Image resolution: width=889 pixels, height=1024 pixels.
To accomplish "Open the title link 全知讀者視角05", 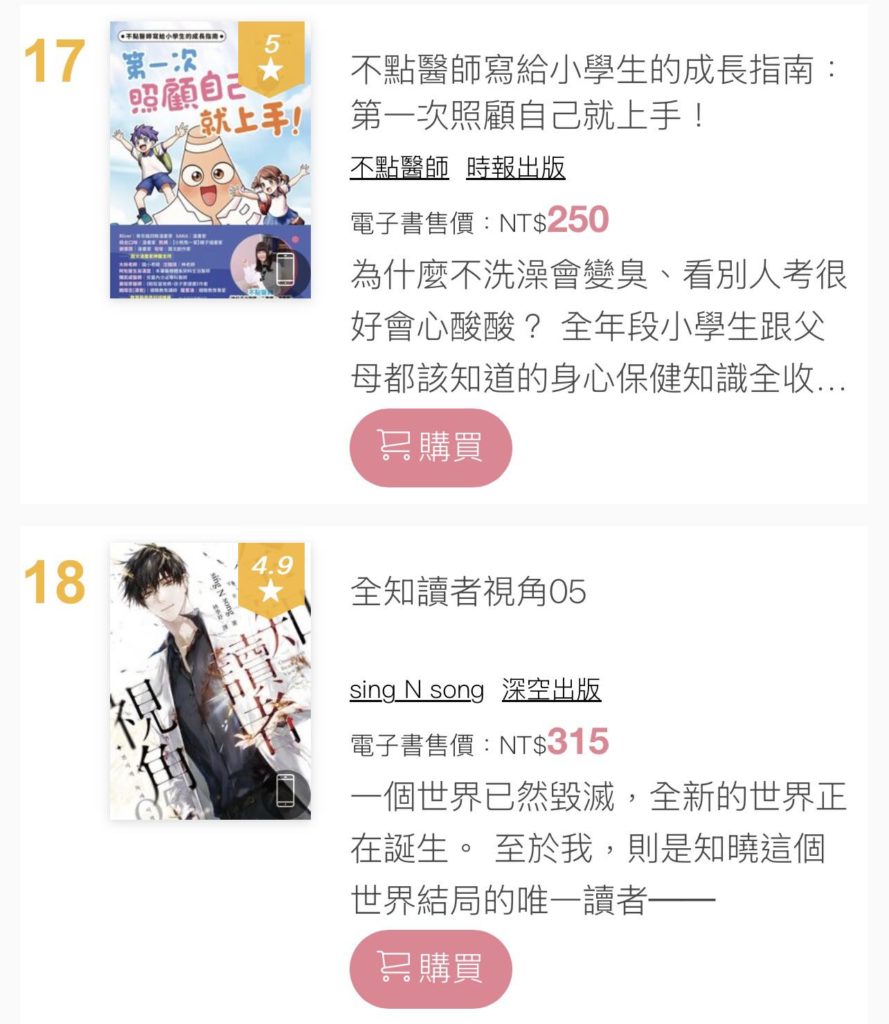I will tap(468, 592).
